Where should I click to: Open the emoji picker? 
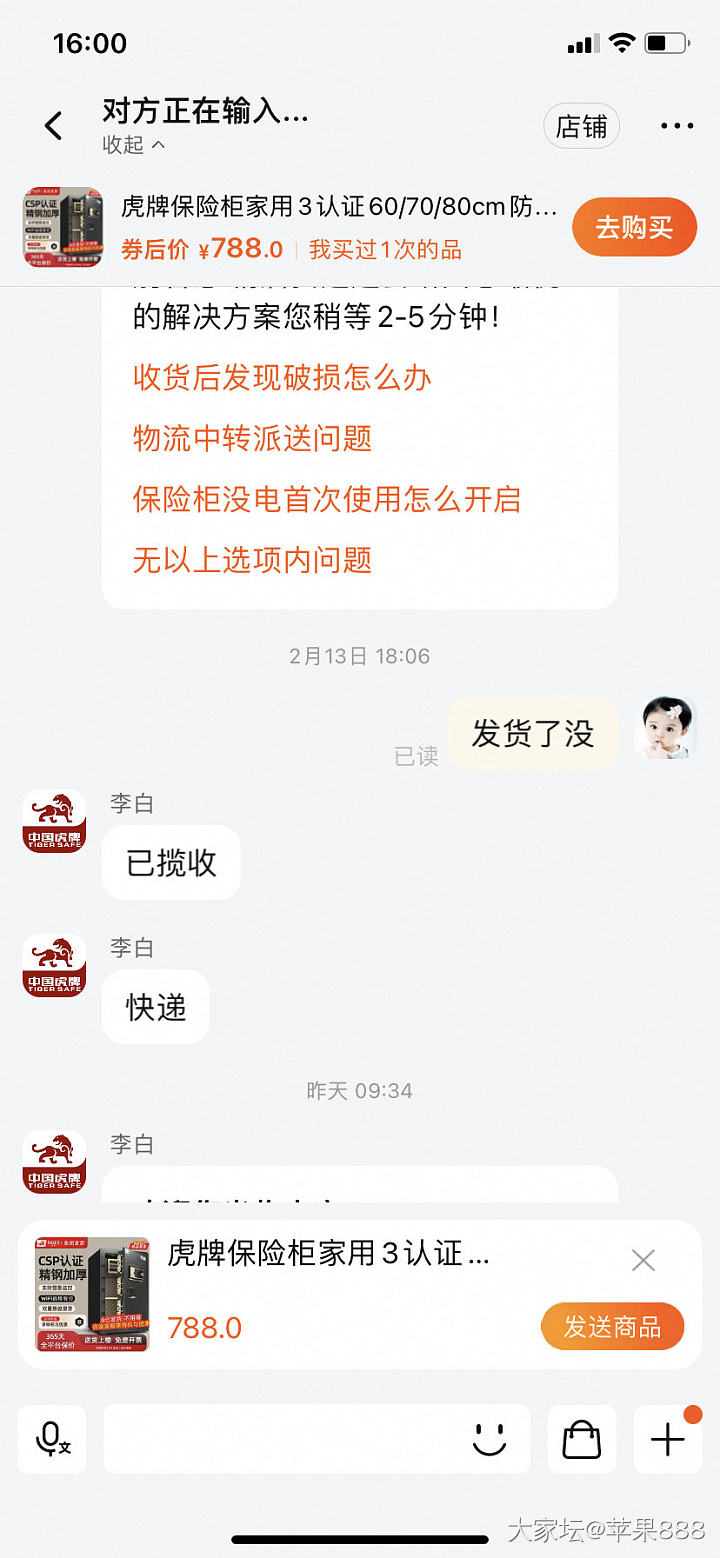[x=489, y=1439]
